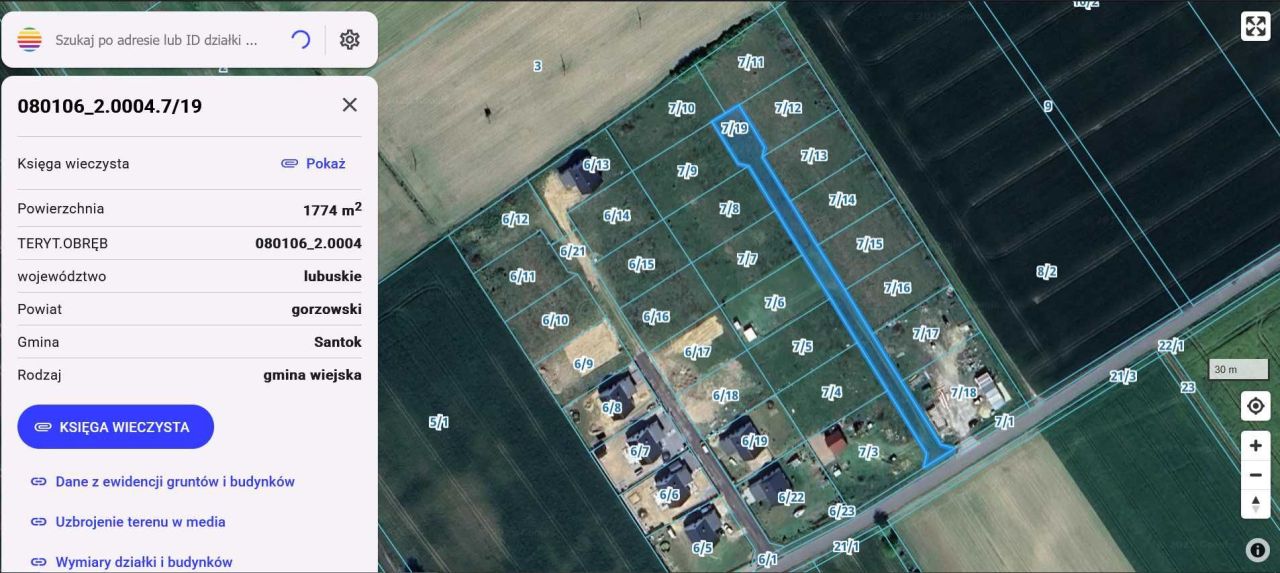Screen dimensions: 1280x573
Task: Open Dane z ewidencji gruntów i budynków
Action: coord(175,481)
